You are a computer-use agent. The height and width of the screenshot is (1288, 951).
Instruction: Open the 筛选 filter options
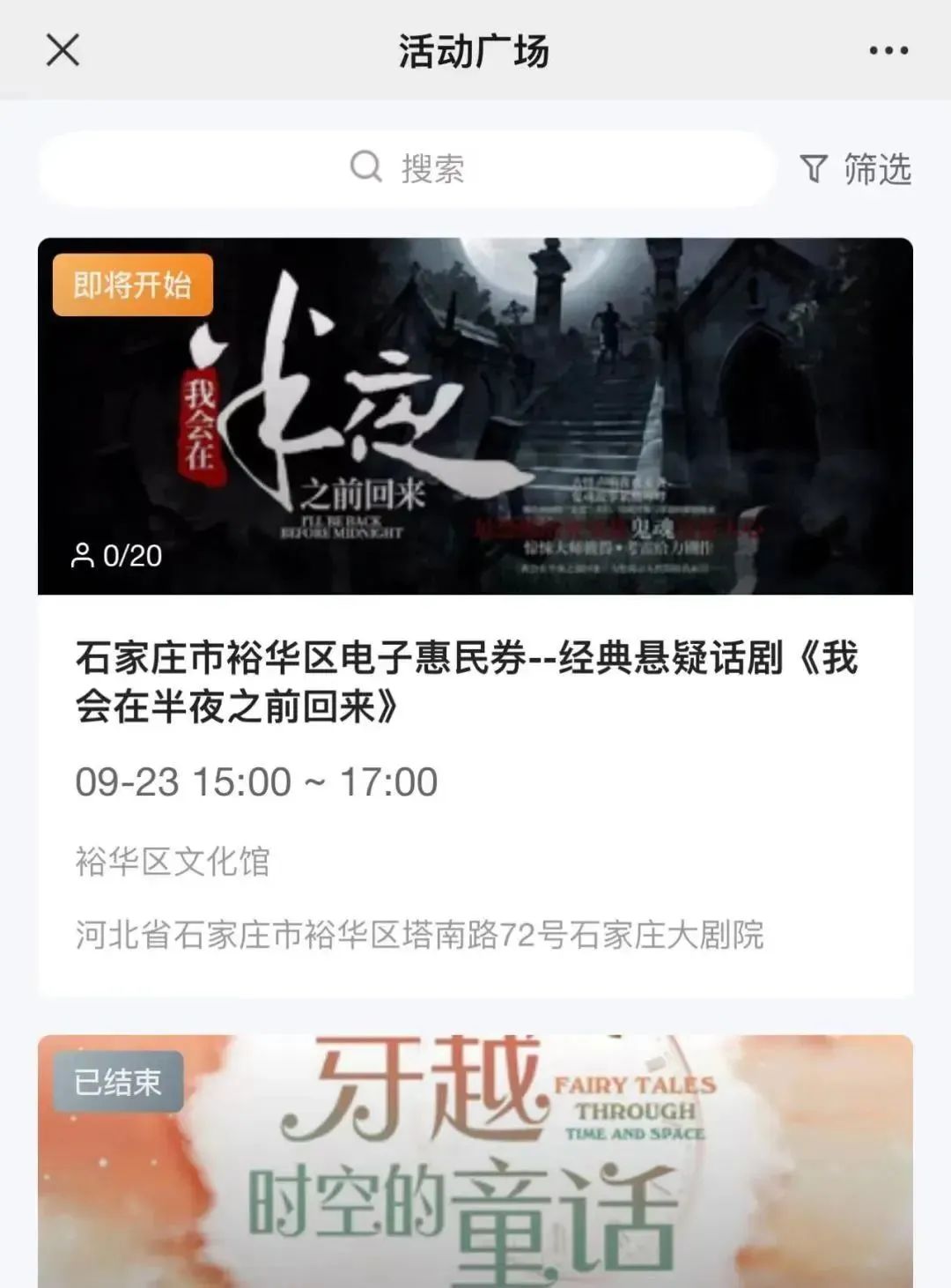point(855,168)
